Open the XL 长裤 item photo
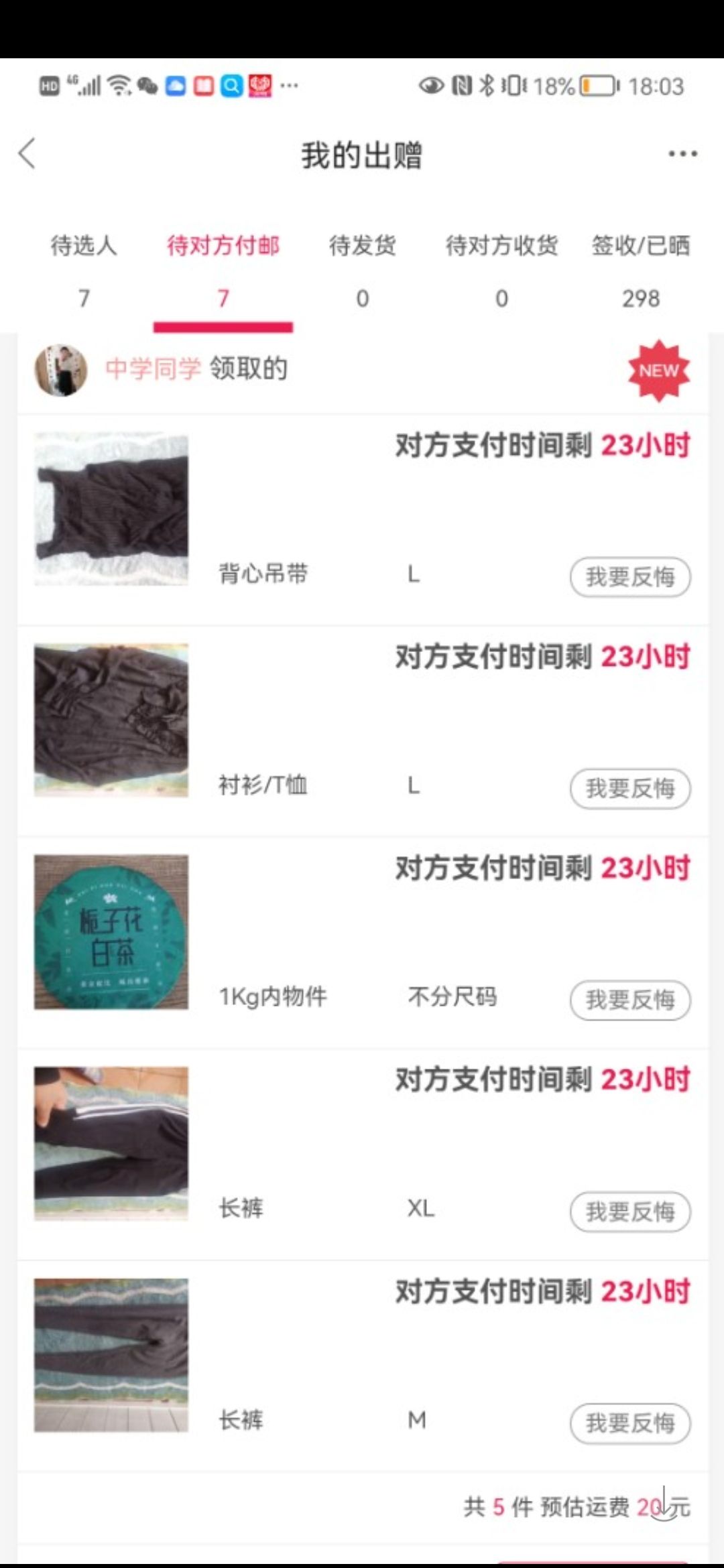The image size is (724, 1568). tap(111, 1143)
